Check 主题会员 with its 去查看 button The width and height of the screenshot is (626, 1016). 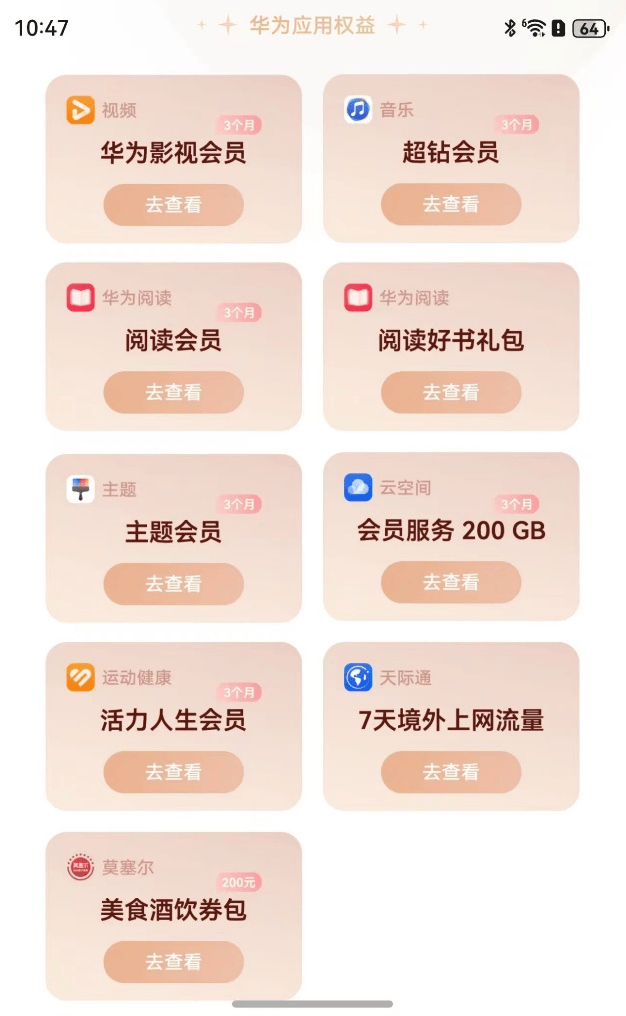[x=174, y=584]
